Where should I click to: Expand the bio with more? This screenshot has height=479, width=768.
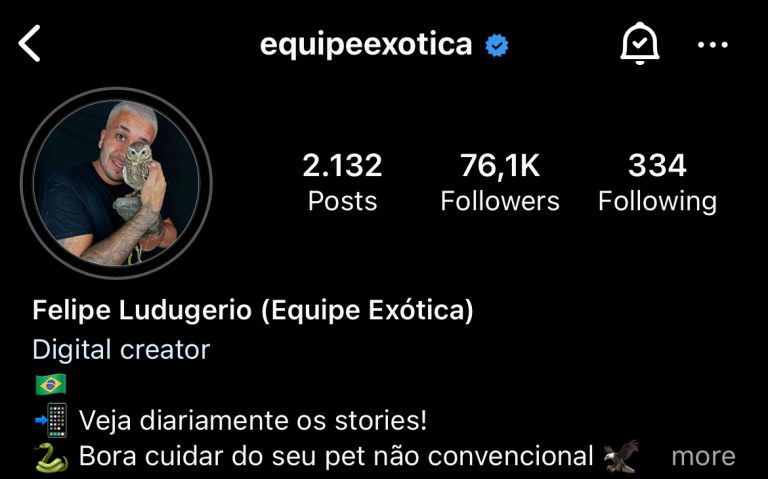point(702,456)
